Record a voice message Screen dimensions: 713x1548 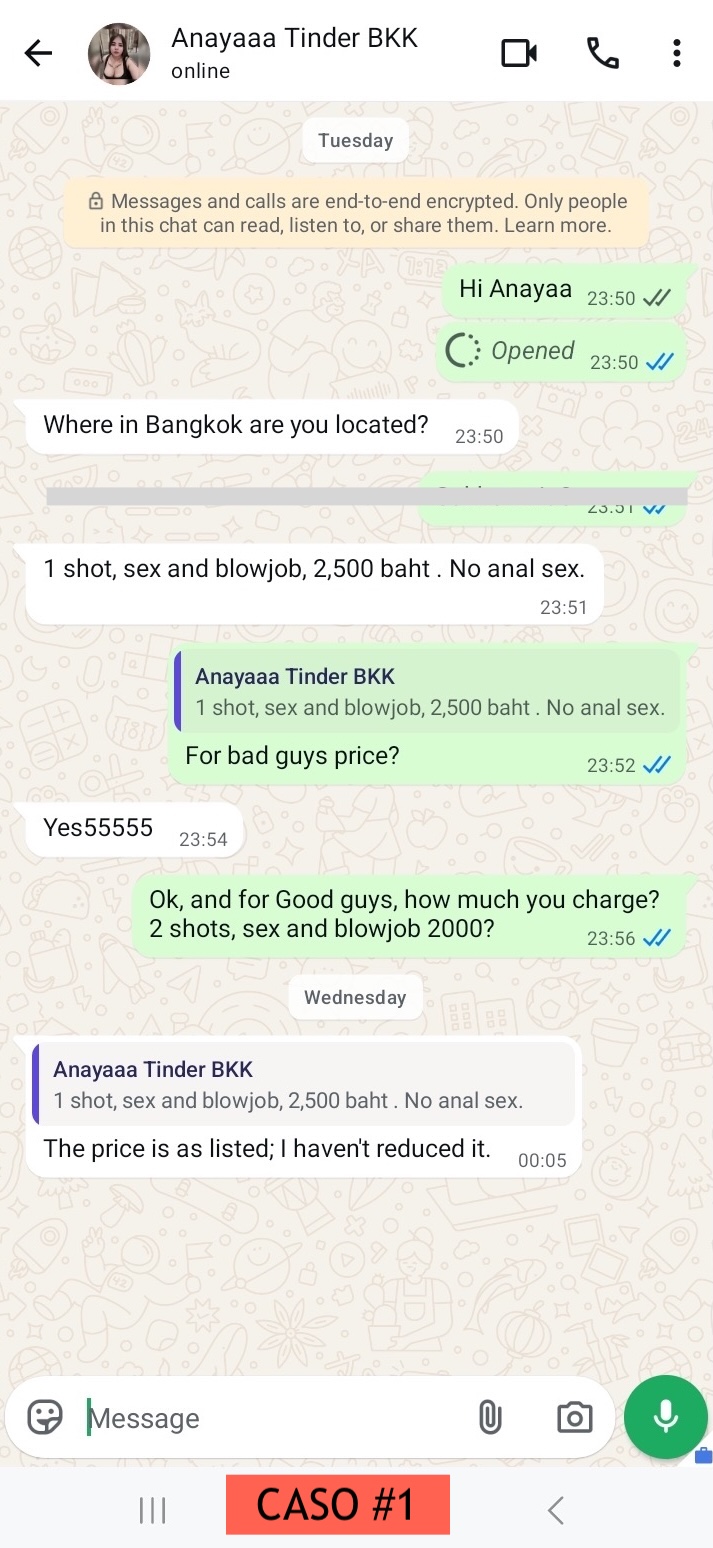665,1417
